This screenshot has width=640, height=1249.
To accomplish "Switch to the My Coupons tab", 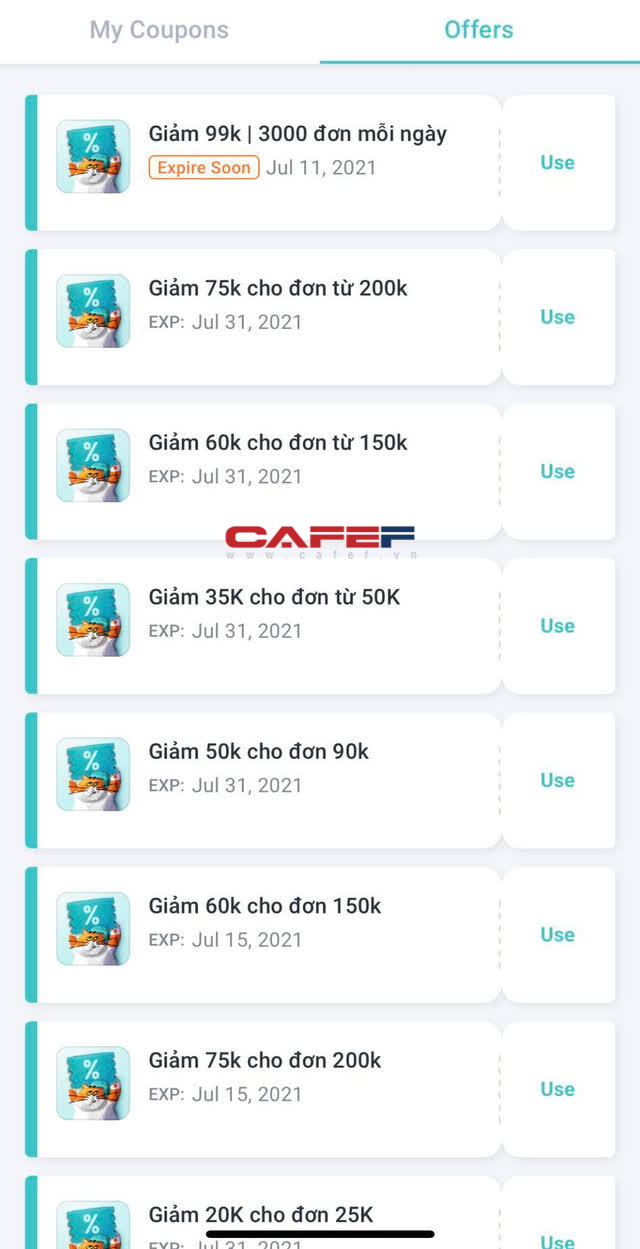I will tap(159, 30).
